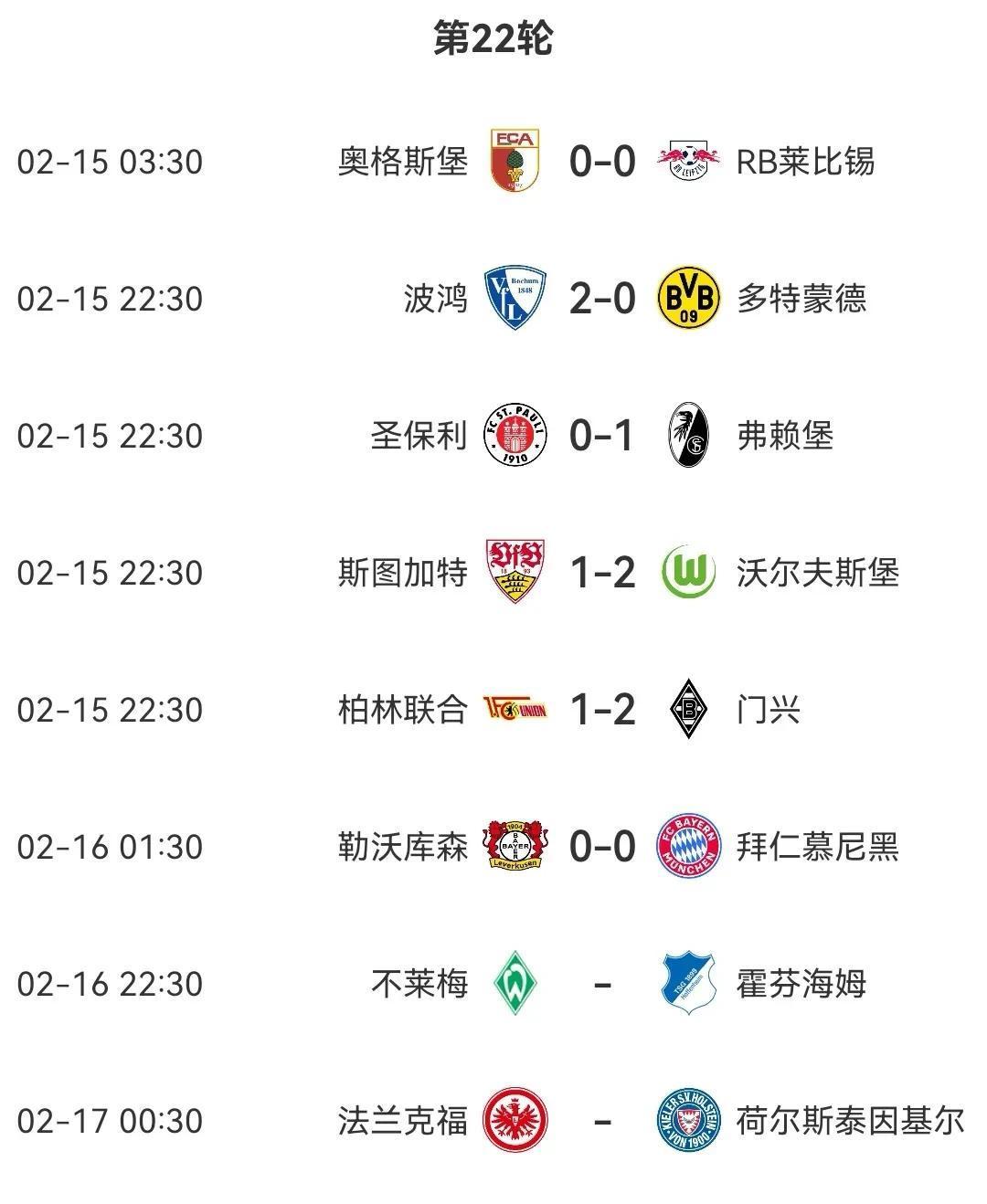
Task: Open the 勒沃库森 vs 拜仁慕尼黑 match
Action: [x=601, y=847]
